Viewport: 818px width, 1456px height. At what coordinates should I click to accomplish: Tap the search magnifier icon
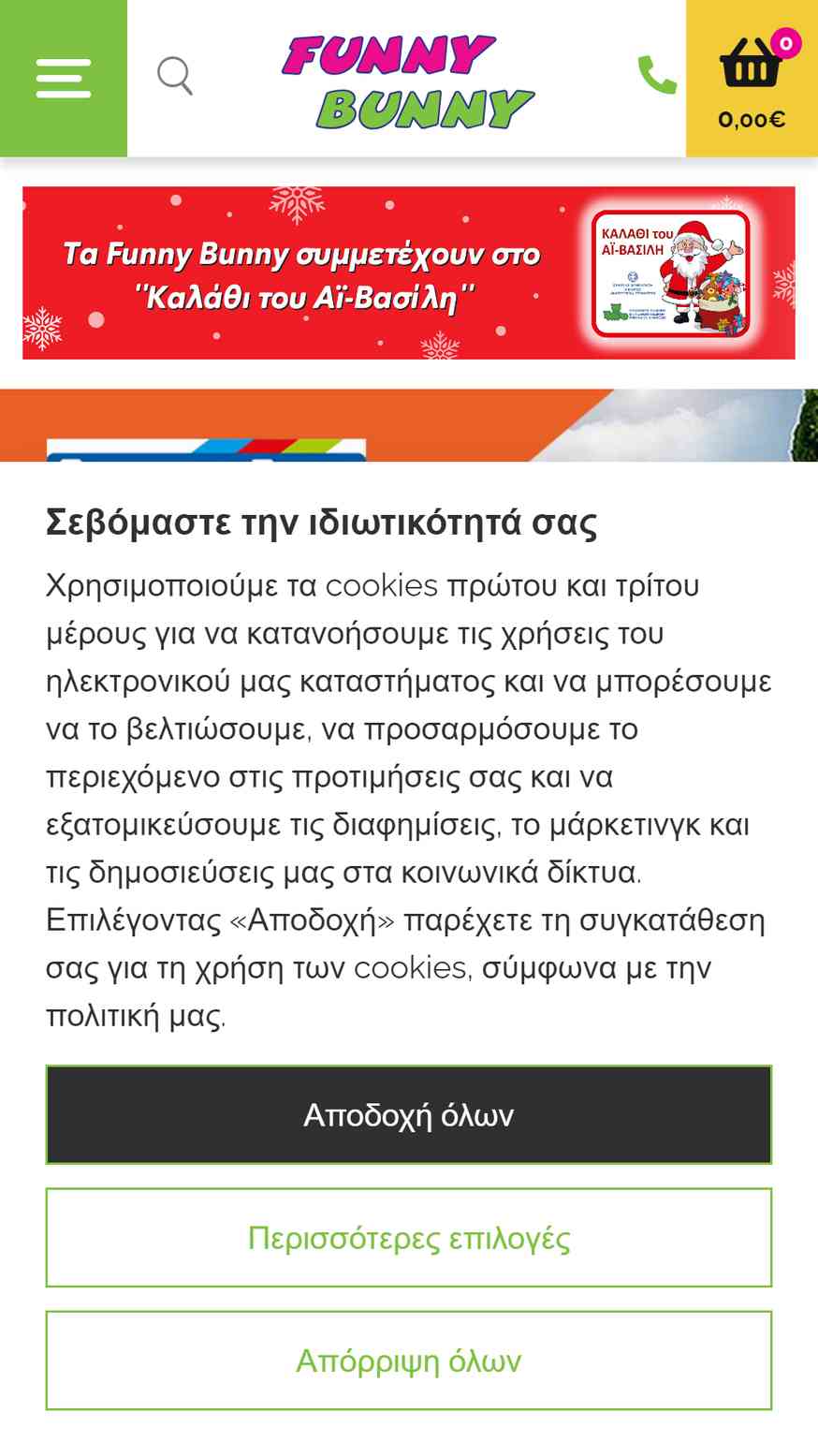coord(175,76)
